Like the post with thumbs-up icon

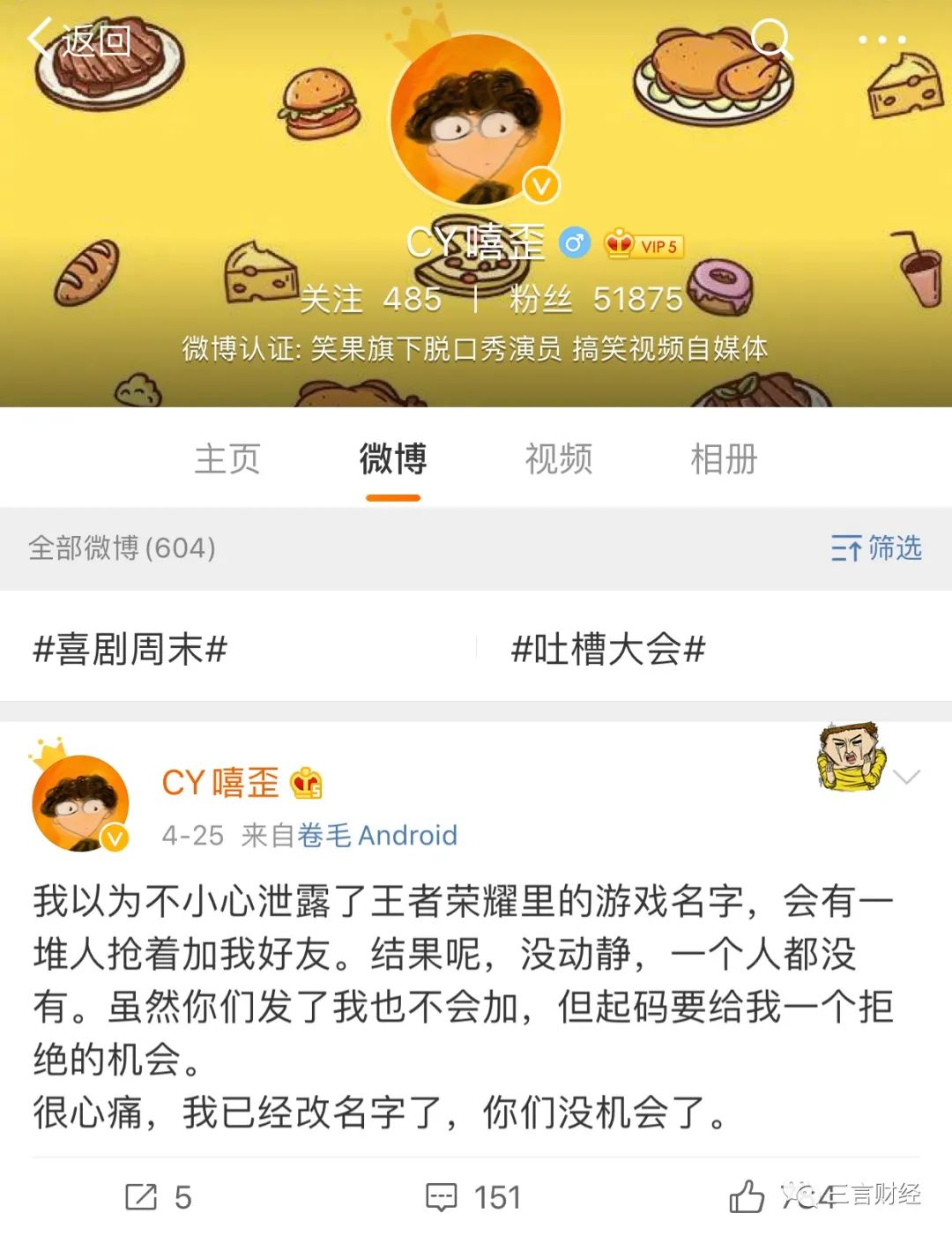pyautogui.click(x=747, y=1197)
